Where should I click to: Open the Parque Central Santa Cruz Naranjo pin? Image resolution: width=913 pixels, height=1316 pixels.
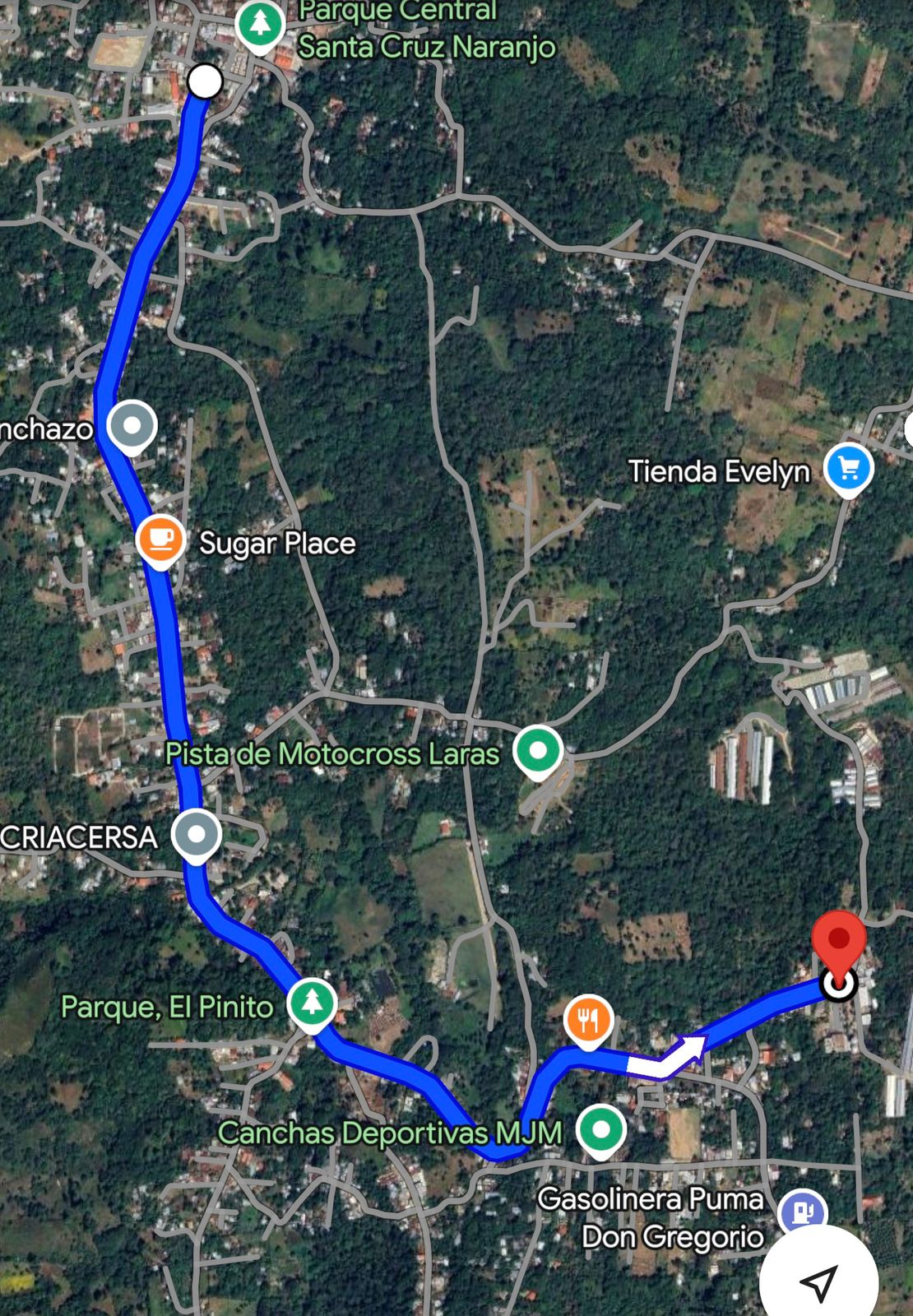[260, 25]
